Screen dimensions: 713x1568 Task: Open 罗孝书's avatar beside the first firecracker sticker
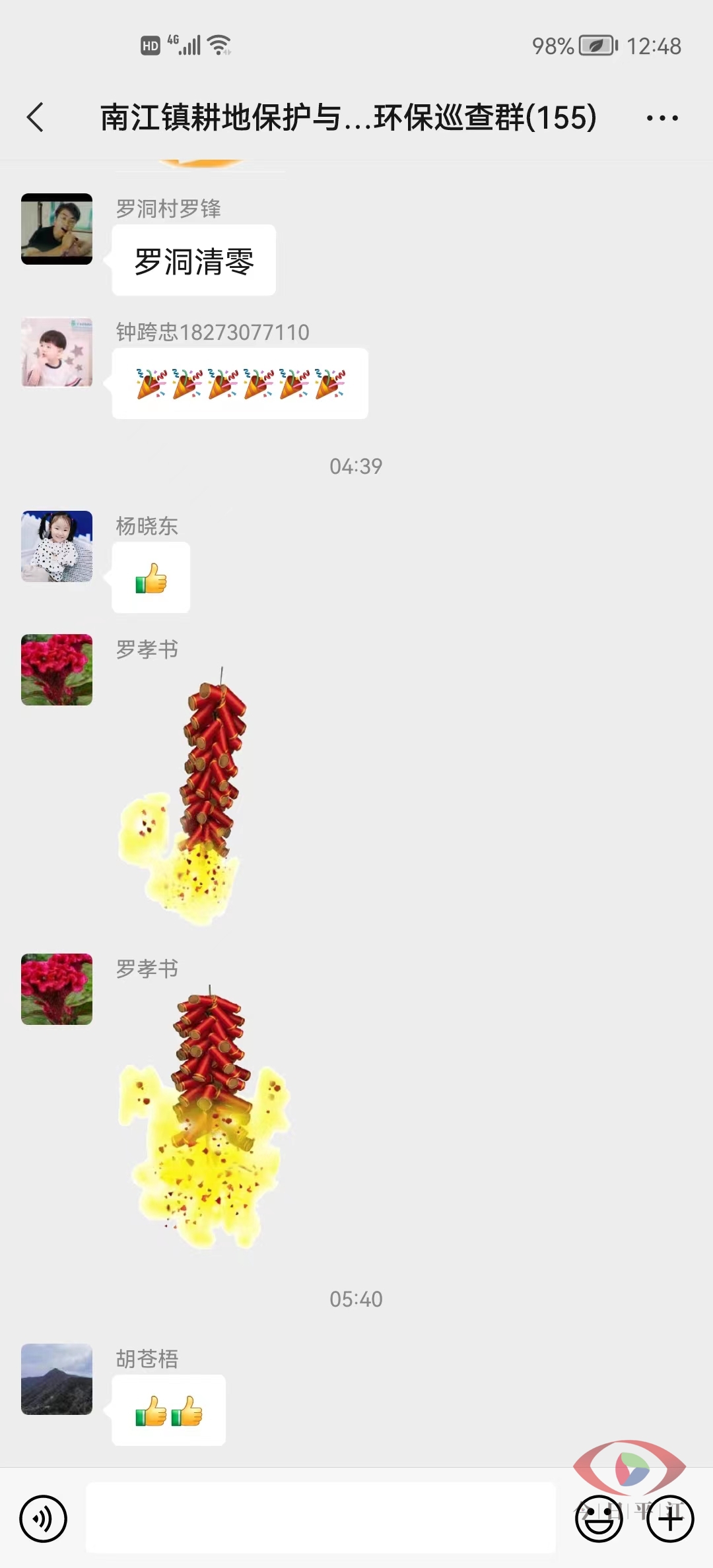pos(57,670)
